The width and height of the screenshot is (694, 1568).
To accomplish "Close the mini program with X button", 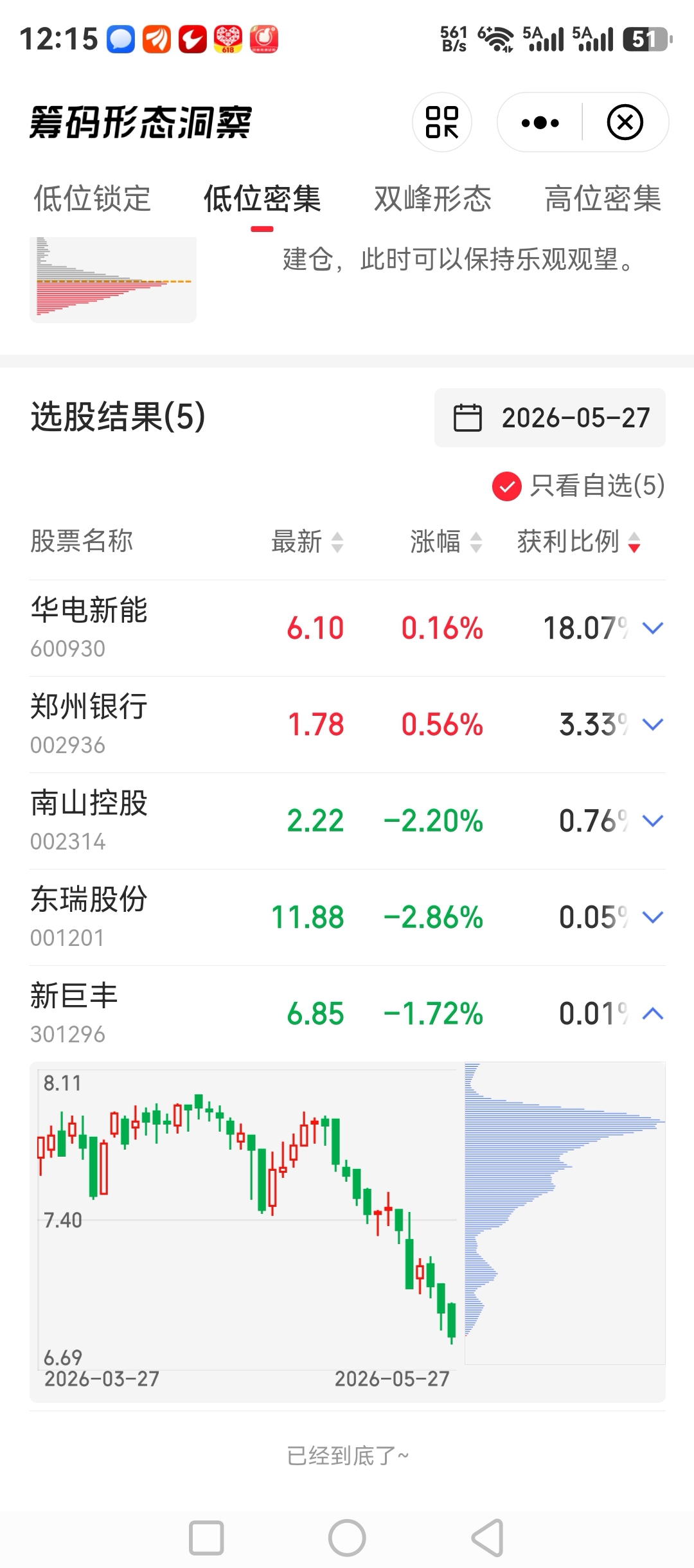I will tap(625, 122).
